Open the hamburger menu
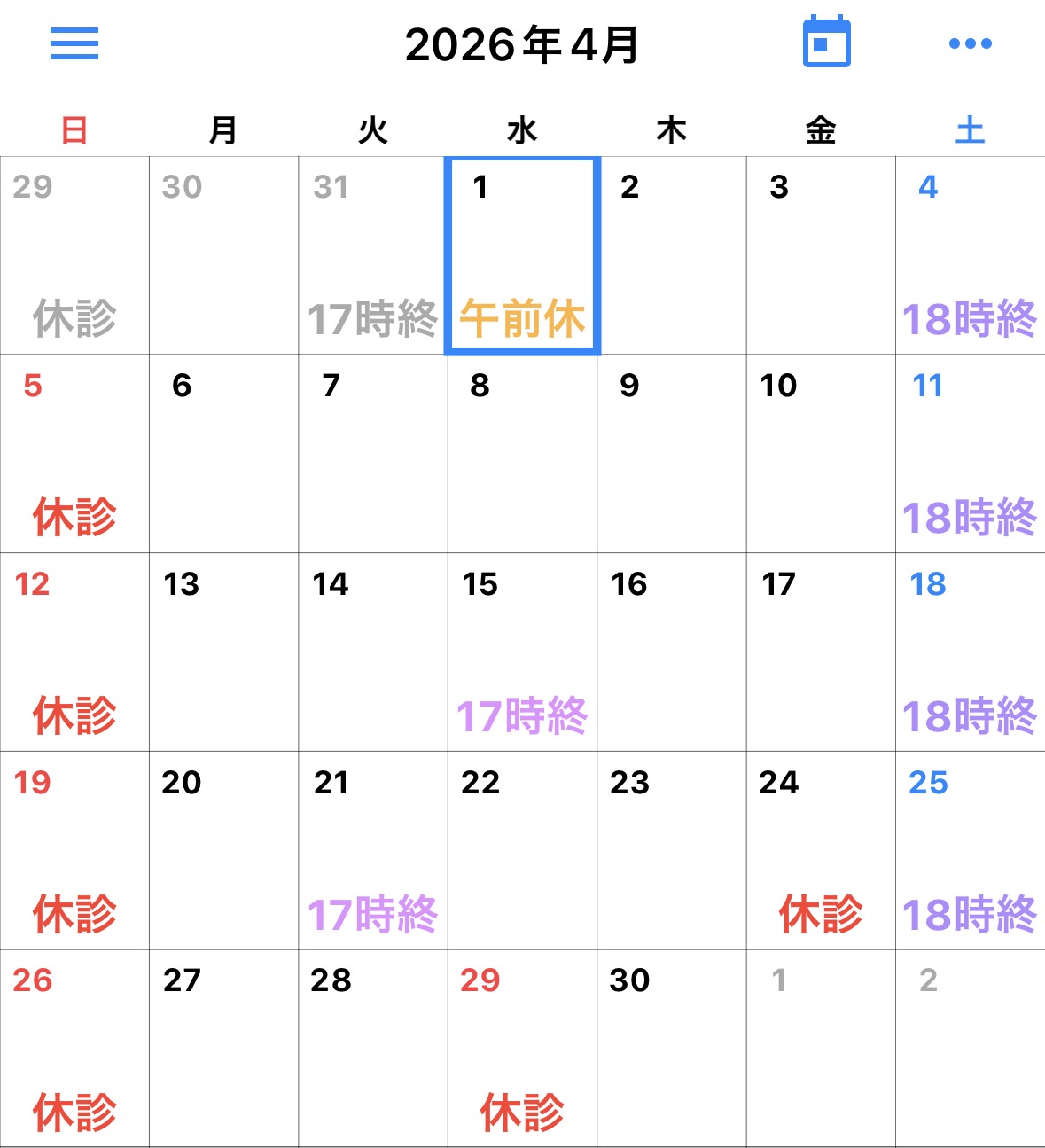1045x1148 pixels. coord(74,43)
